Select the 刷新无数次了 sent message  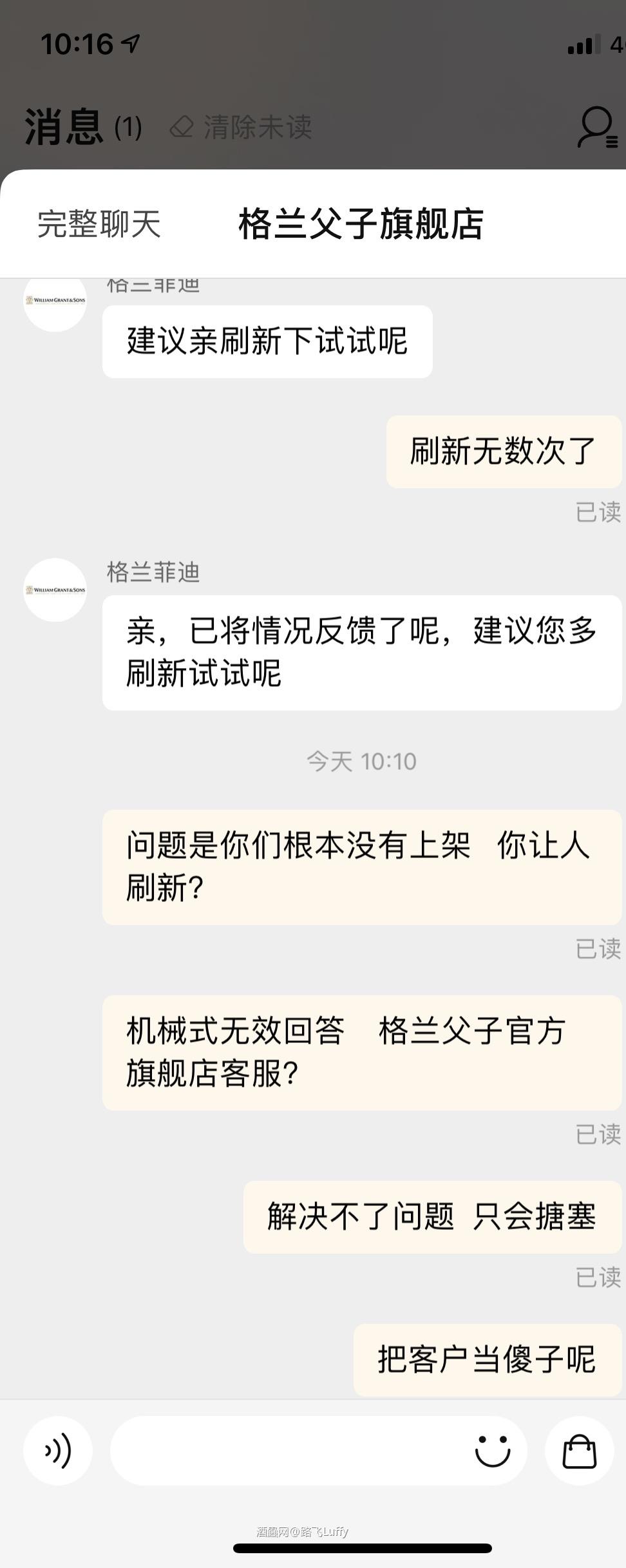(504, 451)
